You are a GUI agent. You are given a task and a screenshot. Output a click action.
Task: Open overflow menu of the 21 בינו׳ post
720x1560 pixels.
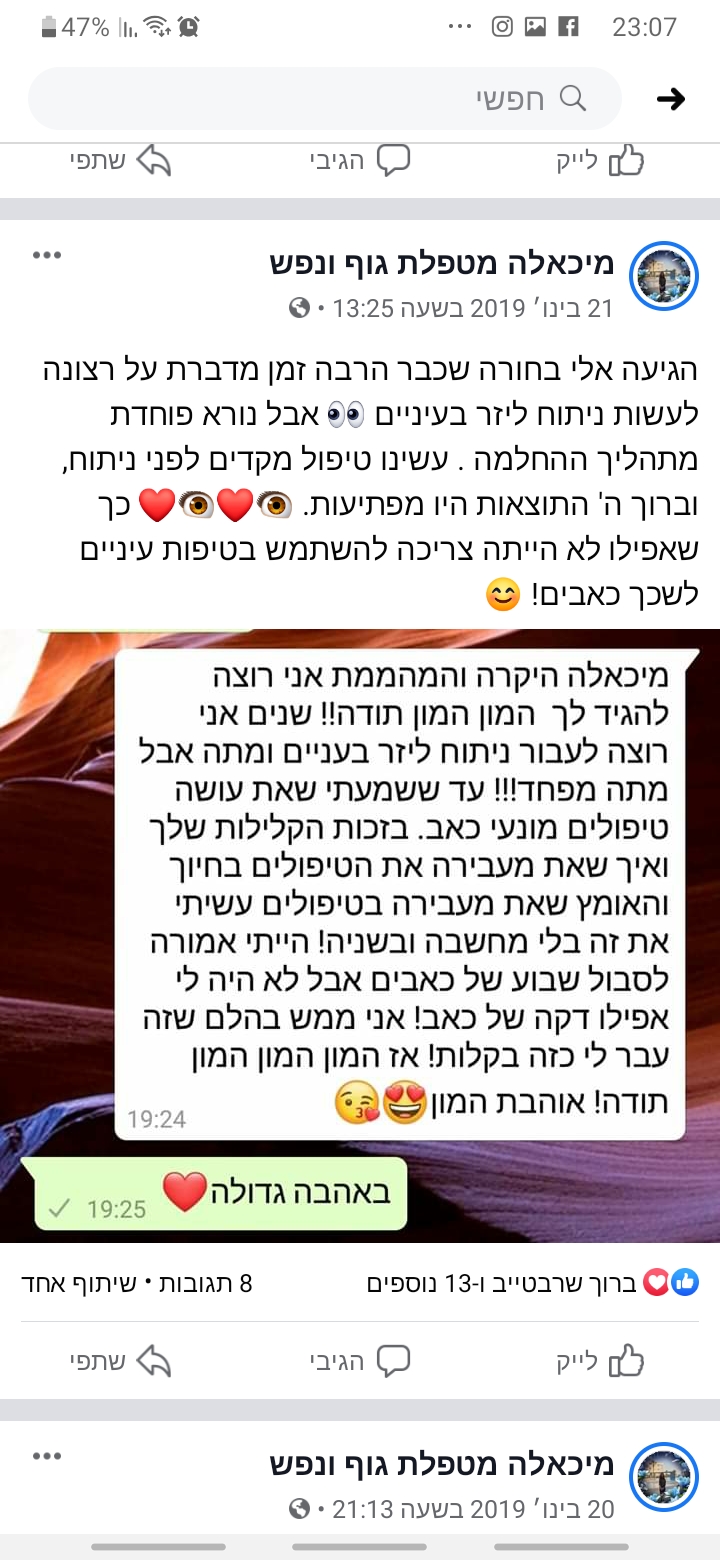click(47, 256)
